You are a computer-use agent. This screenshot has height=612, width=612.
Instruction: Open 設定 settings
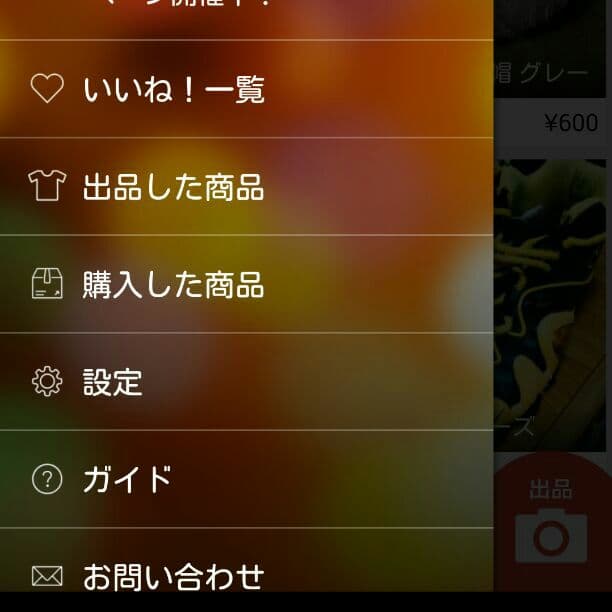[x=112, y=382]
